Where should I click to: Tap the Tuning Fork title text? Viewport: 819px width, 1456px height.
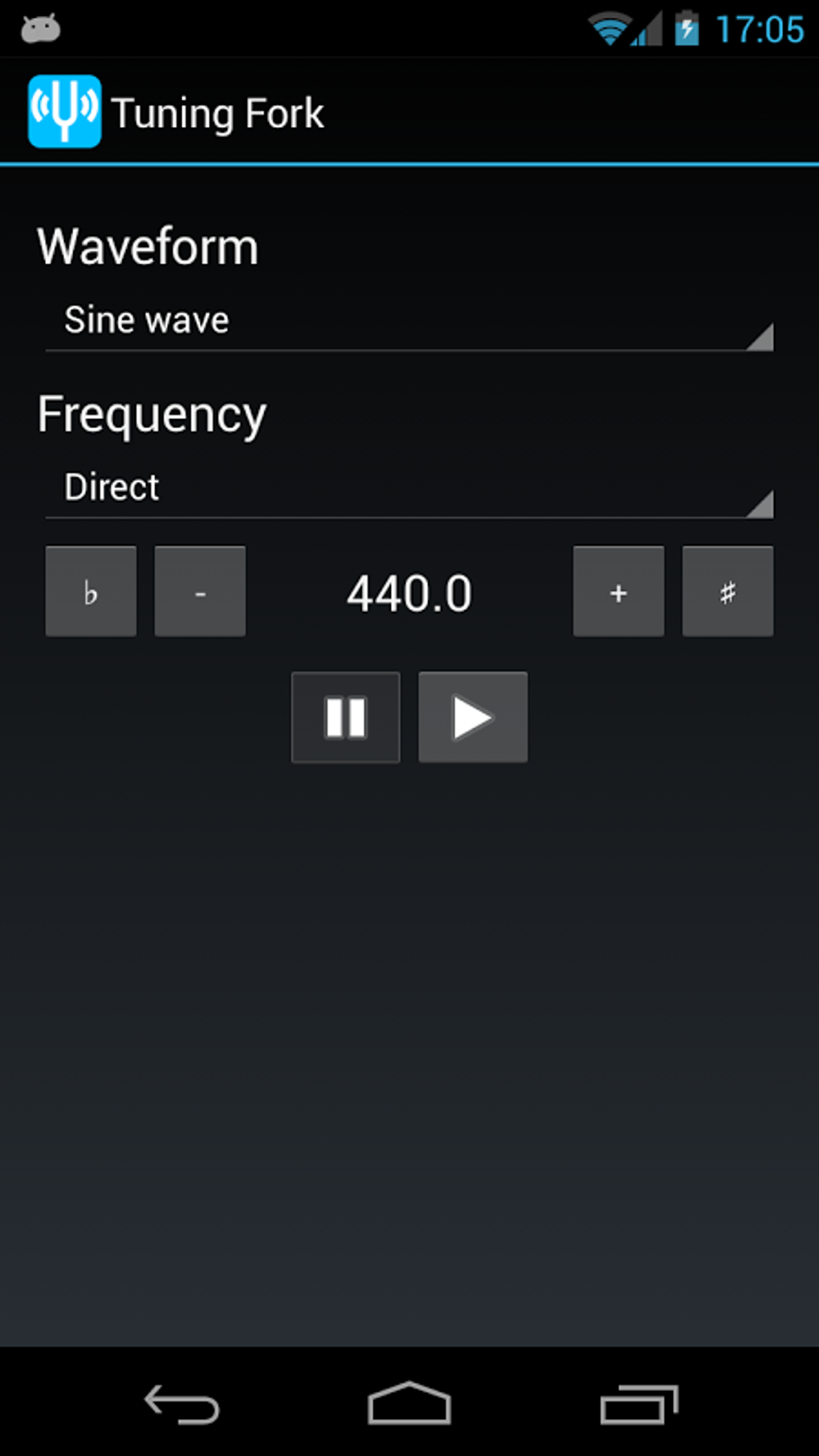tap(218, 112)
